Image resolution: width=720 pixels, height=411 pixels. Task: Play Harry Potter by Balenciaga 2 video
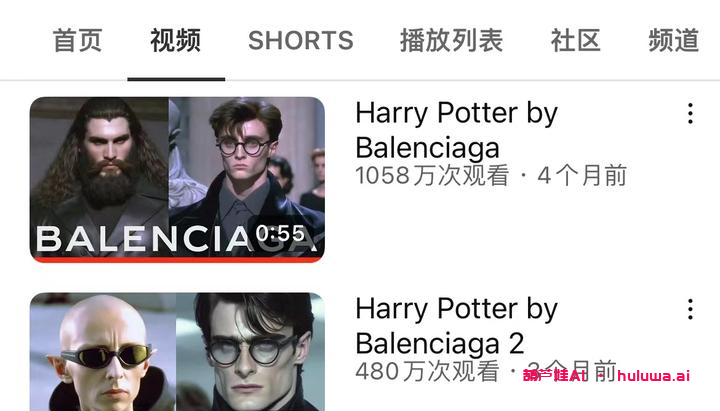pyautogui.click(x=177, y=351)
